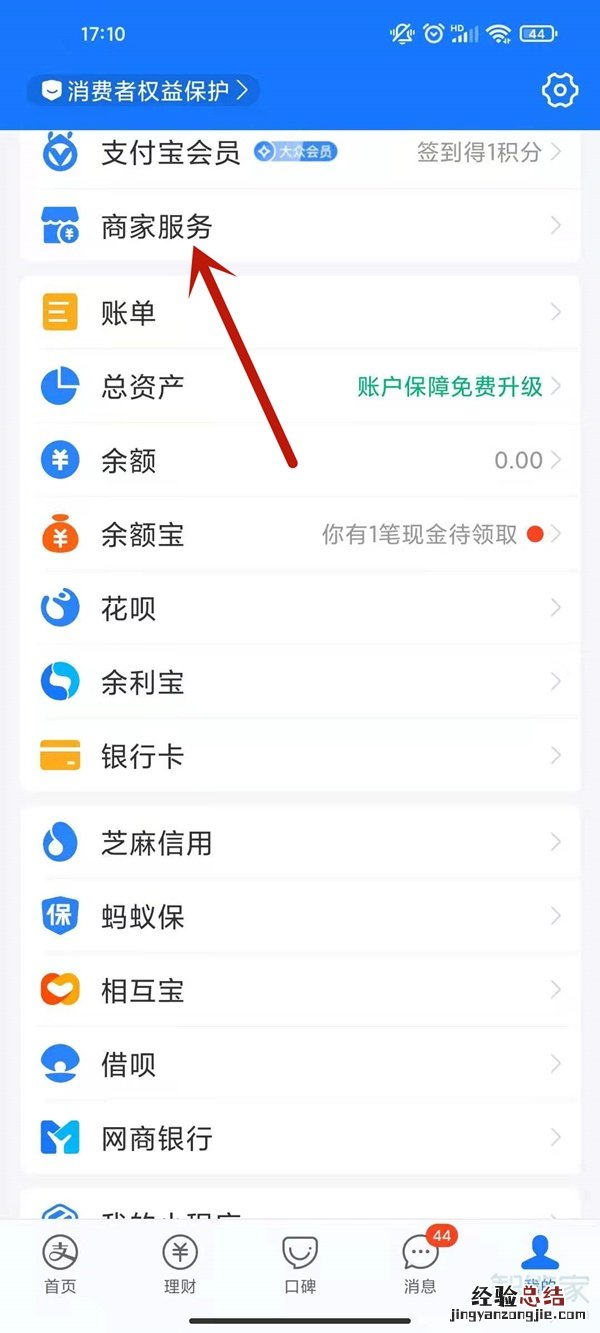Switch to 理财 tab

pyautogui.click(x=180, y=1264)
